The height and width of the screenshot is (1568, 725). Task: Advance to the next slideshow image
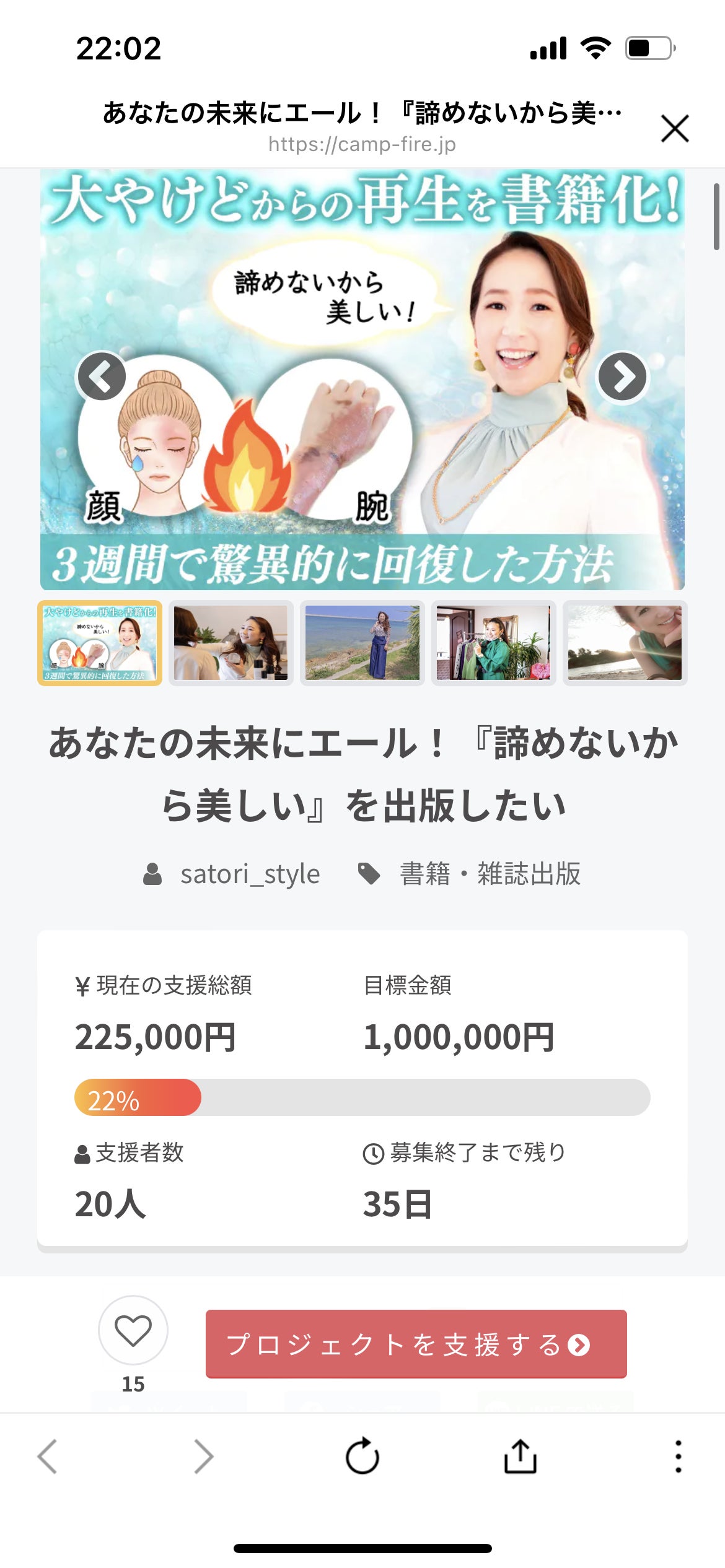622,377
